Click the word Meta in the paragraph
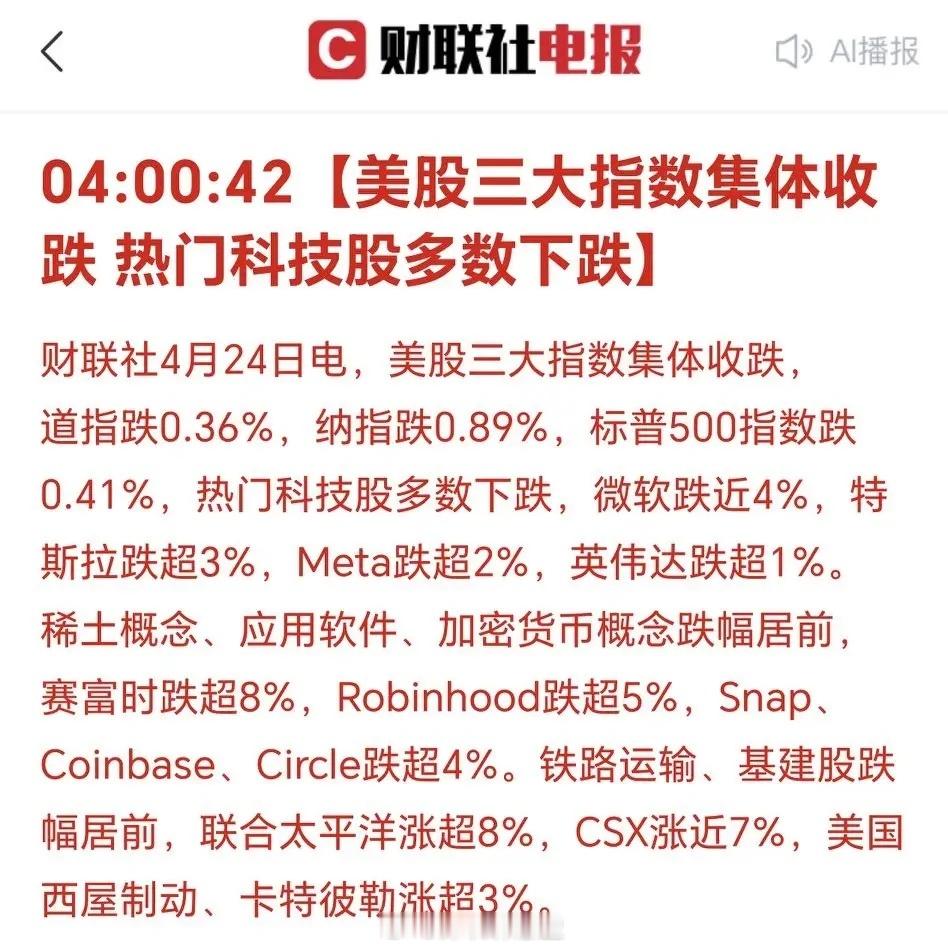The width and height of the screenshot is (948, 949). (345, 559)
